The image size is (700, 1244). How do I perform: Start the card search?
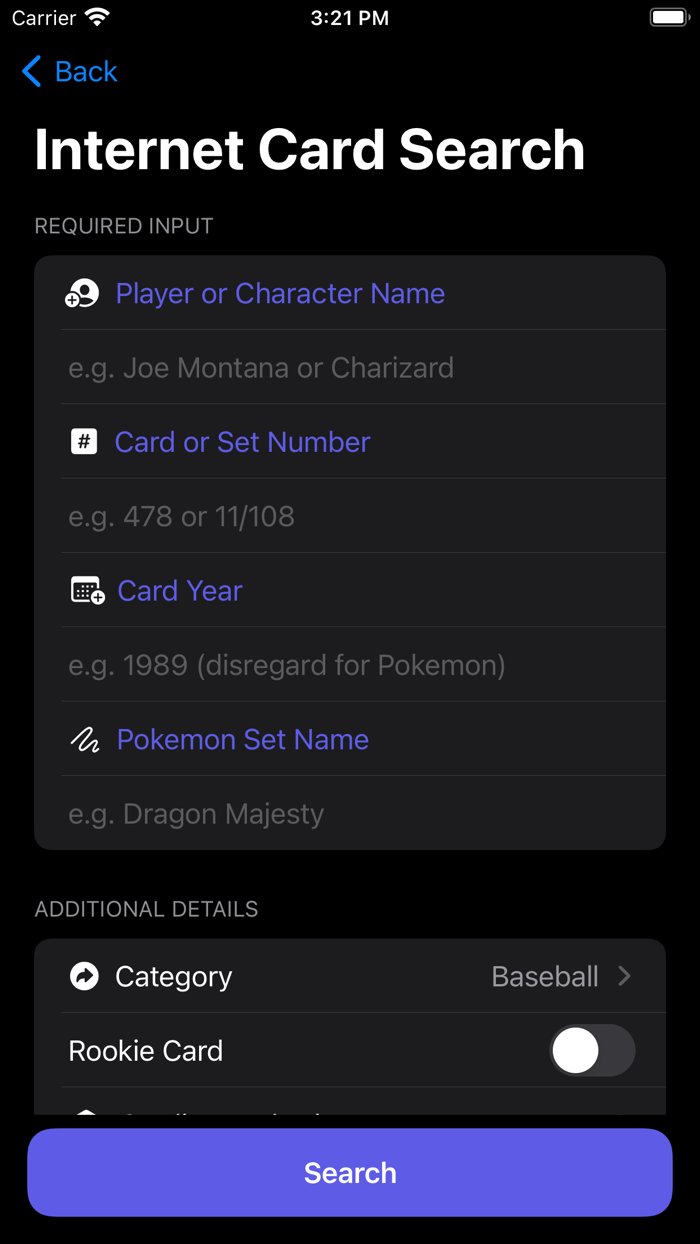coord(350,1173)
